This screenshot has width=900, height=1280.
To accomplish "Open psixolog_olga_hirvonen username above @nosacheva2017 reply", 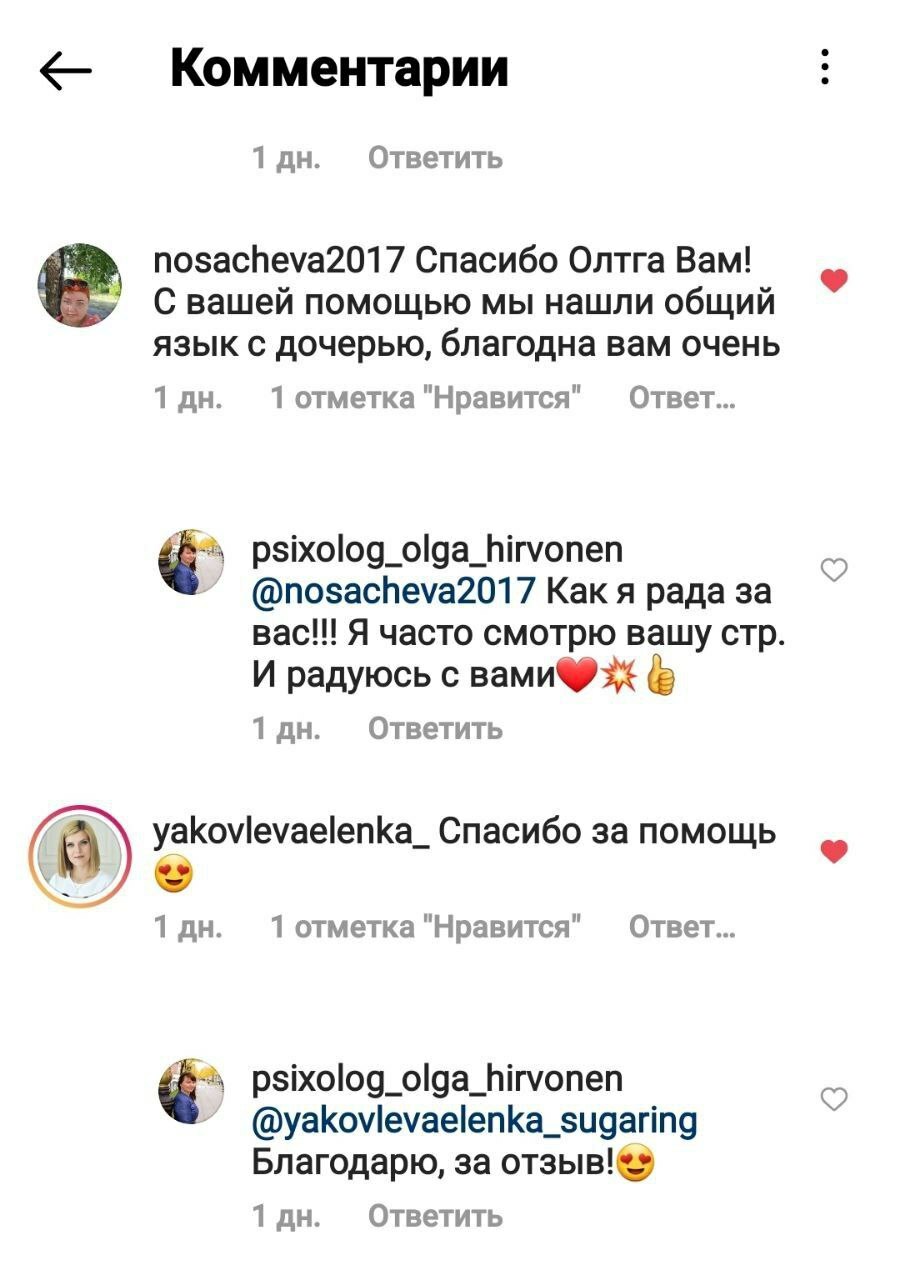I will pyautogui.click(x=438, y=549).
